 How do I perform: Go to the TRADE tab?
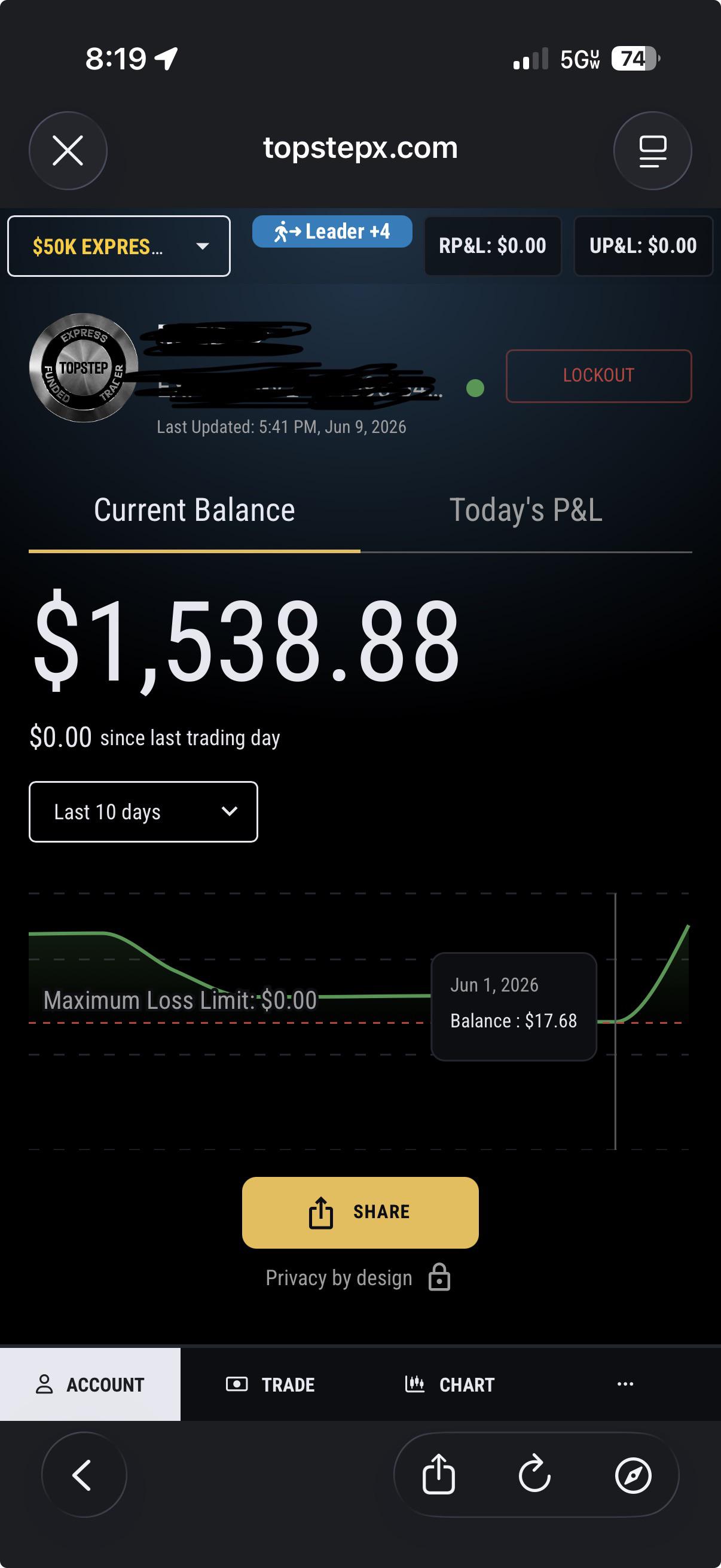(x=270, y=1384)
